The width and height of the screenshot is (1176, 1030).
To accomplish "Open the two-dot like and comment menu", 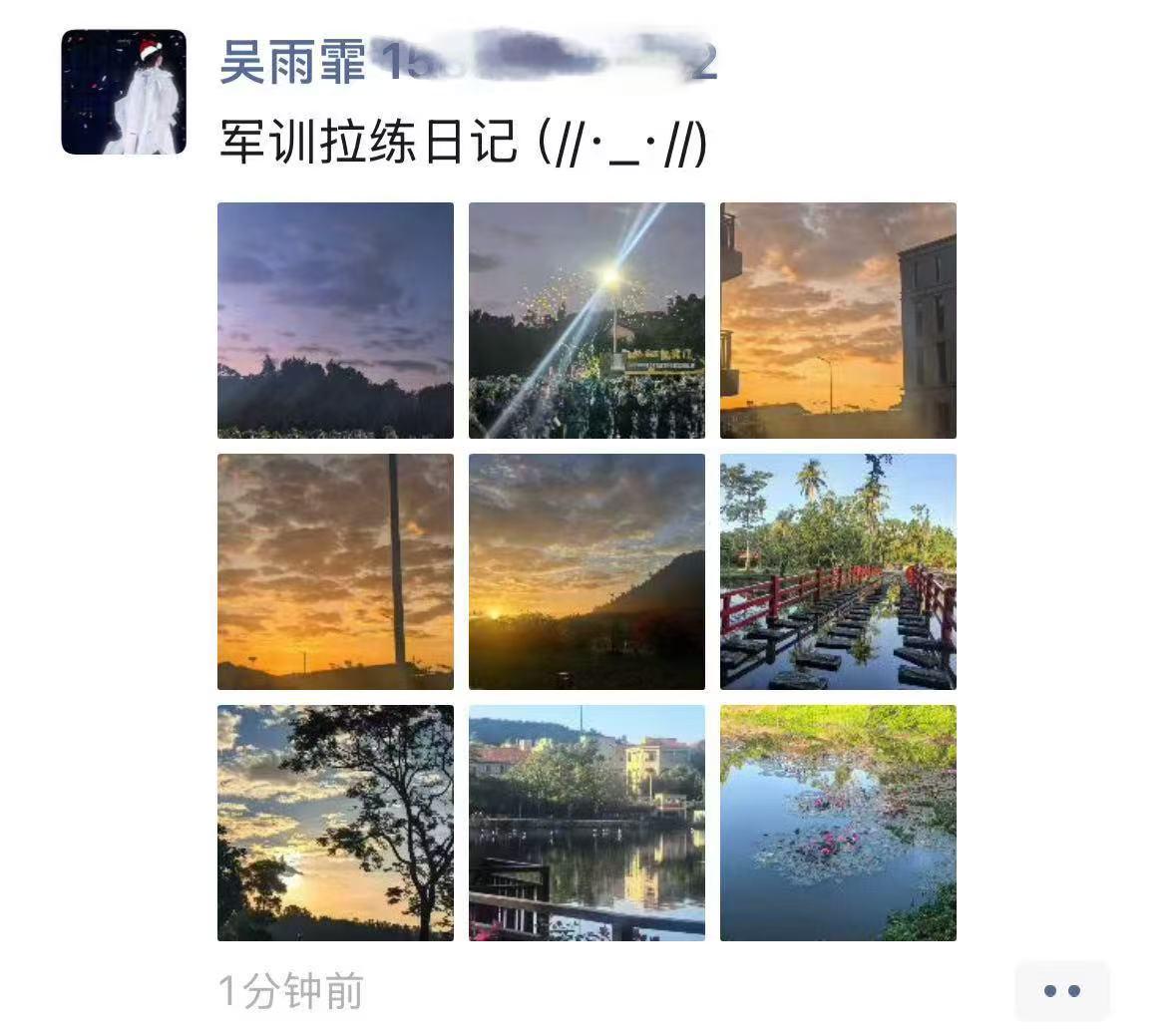I will tap(1061, 991).
